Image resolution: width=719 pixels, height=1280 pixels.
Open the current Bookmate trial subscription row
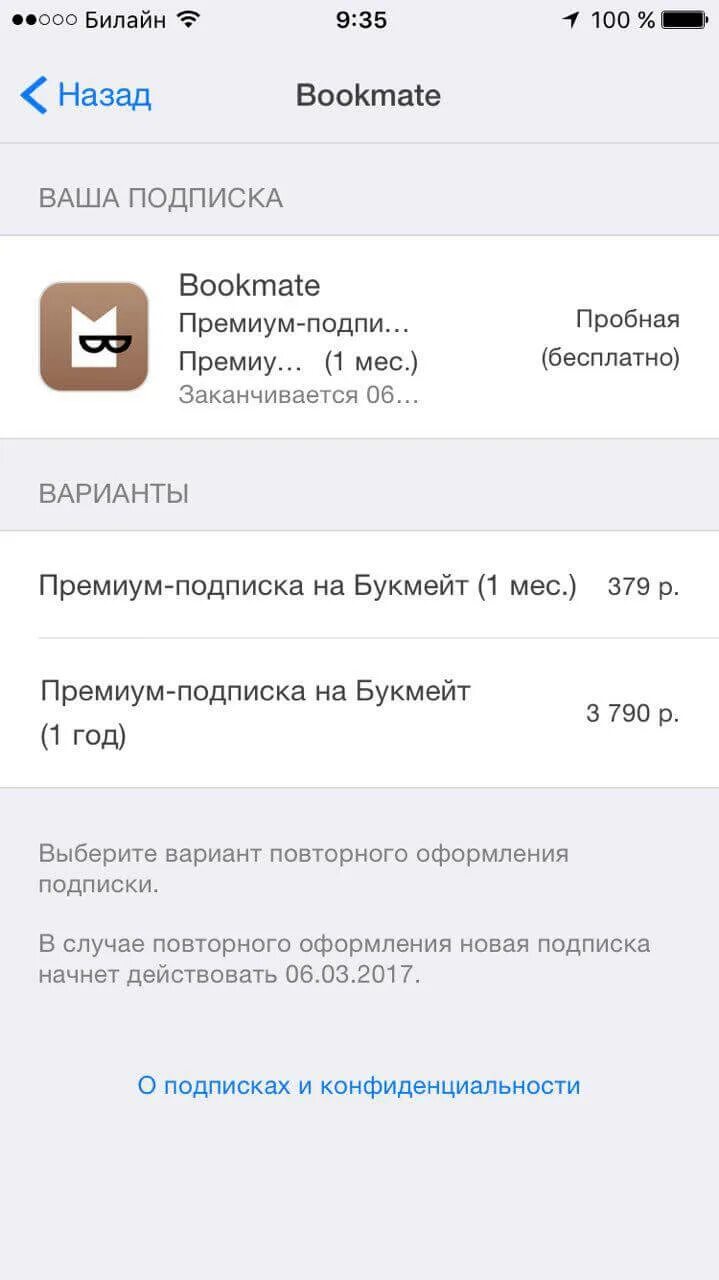(x=359, y=337)
